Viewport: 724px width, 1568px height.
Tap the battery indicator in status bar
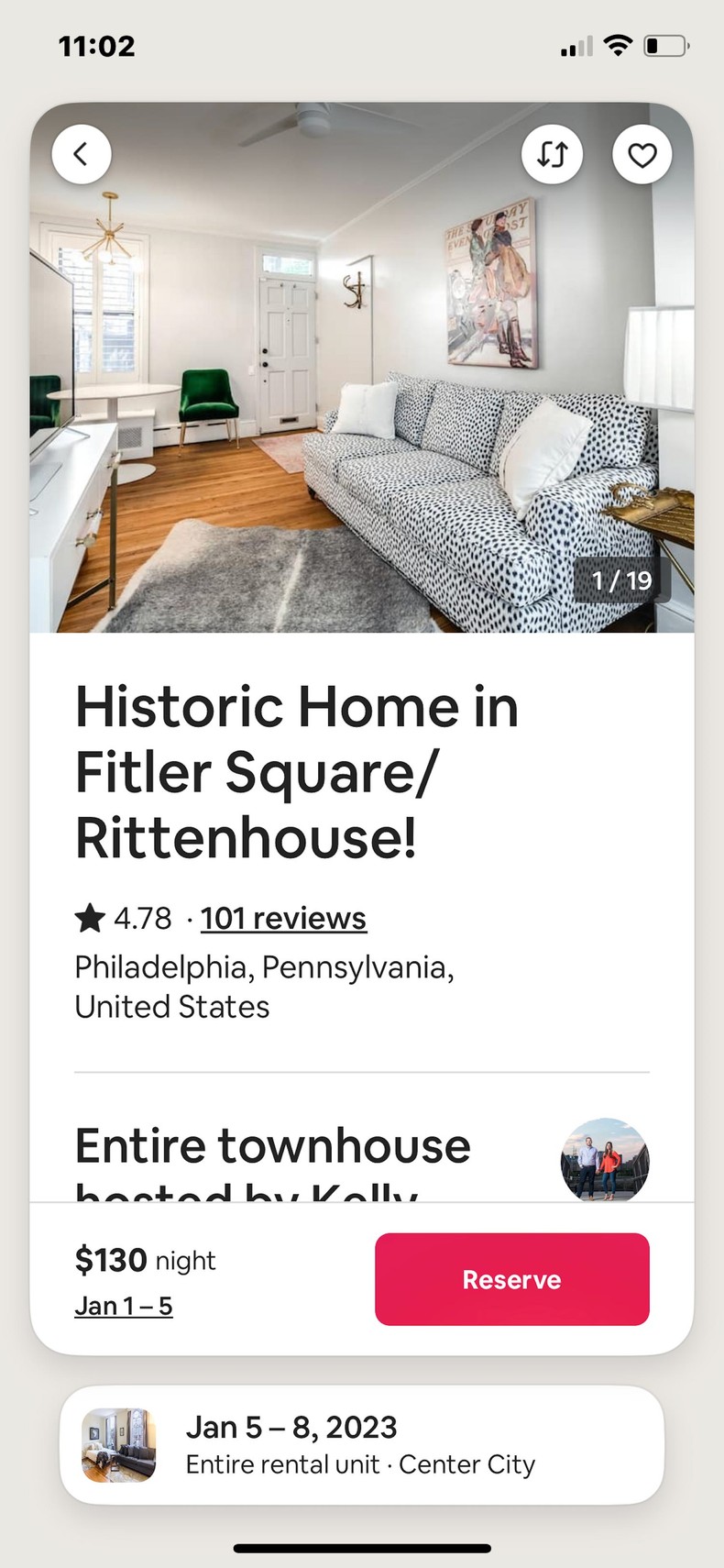[x=664, y=44]
